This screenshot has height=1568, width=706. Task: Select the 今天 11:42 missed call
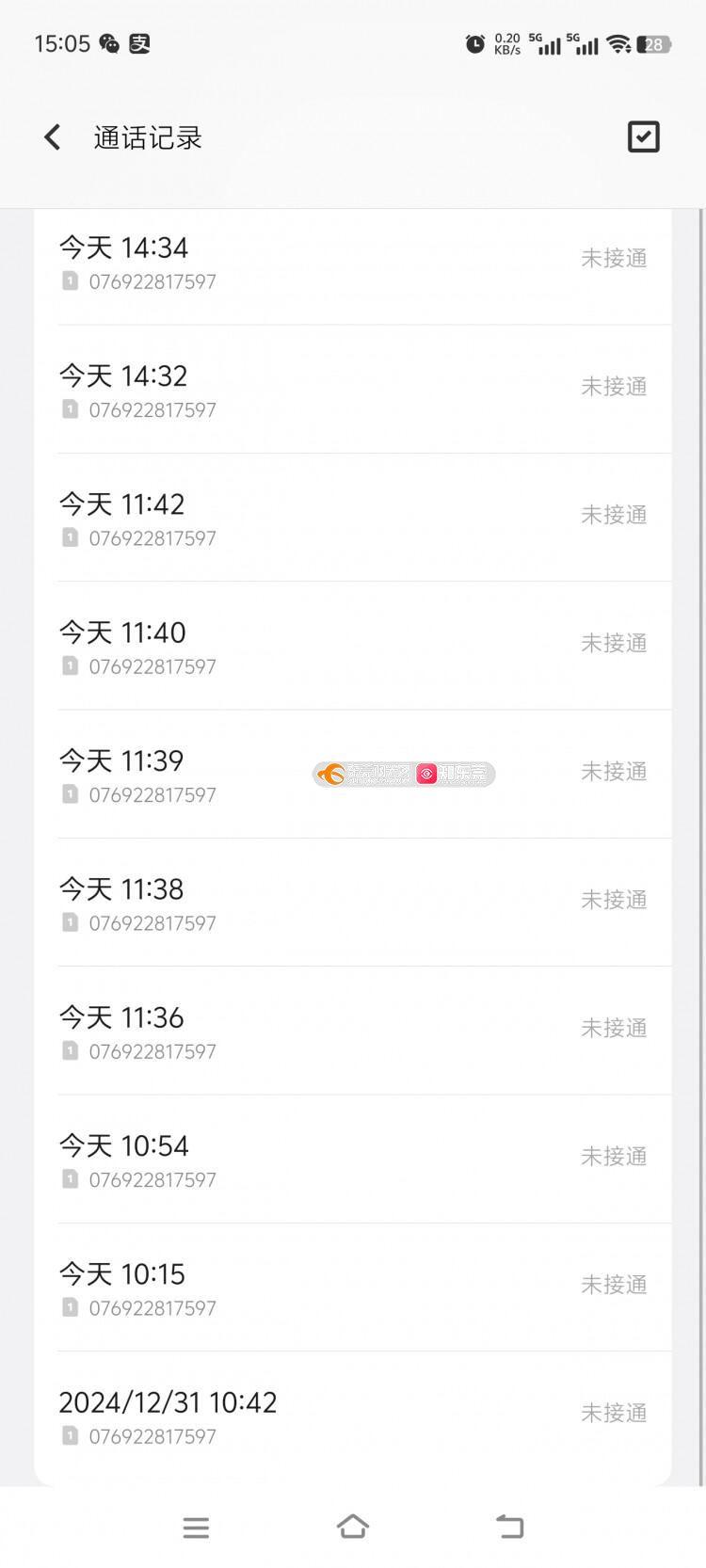[x=353, y=518]
